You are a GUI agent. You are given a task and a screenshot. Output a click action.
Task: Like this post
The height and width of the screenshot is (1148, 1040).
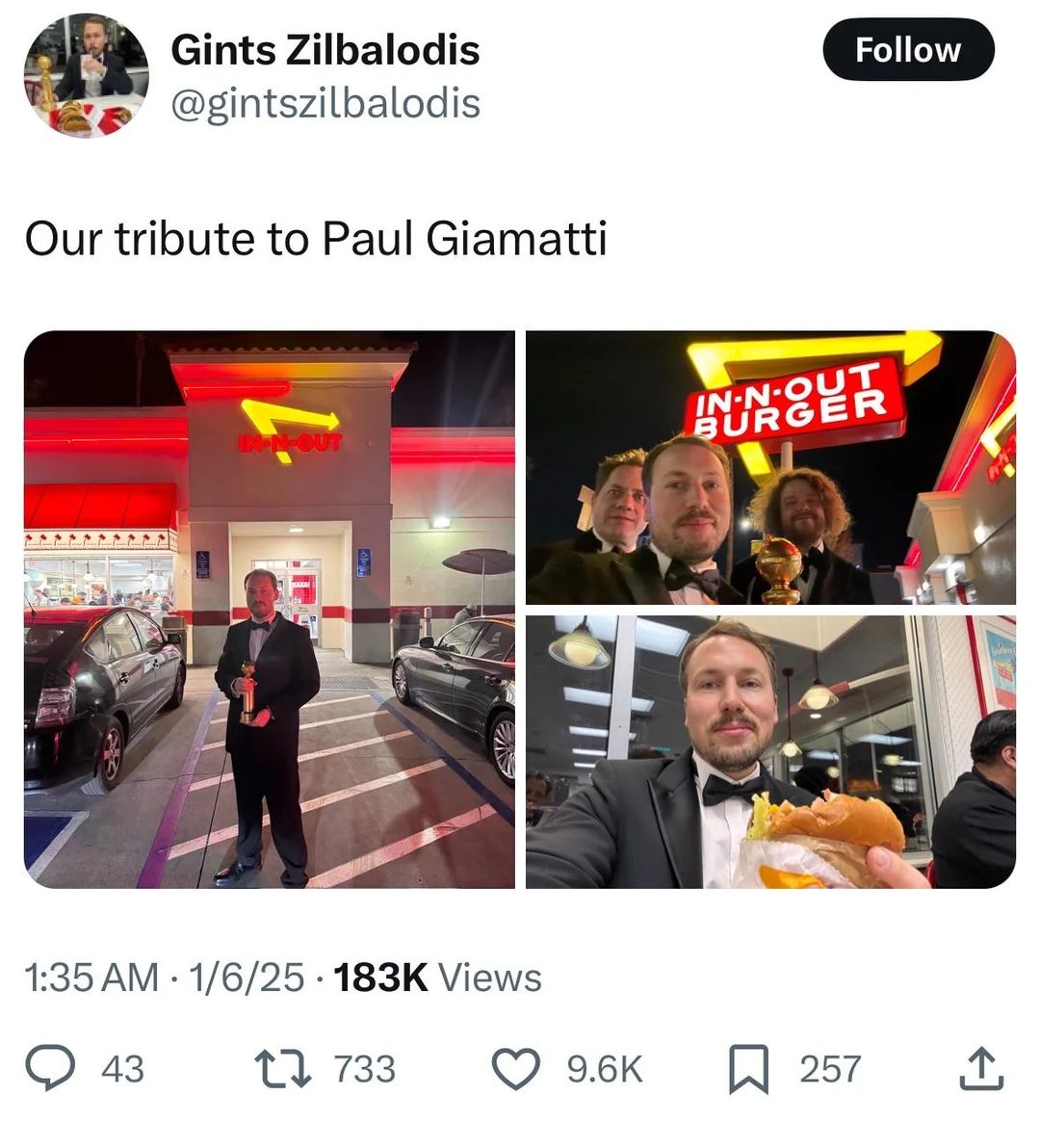[x=516, y=1069]
